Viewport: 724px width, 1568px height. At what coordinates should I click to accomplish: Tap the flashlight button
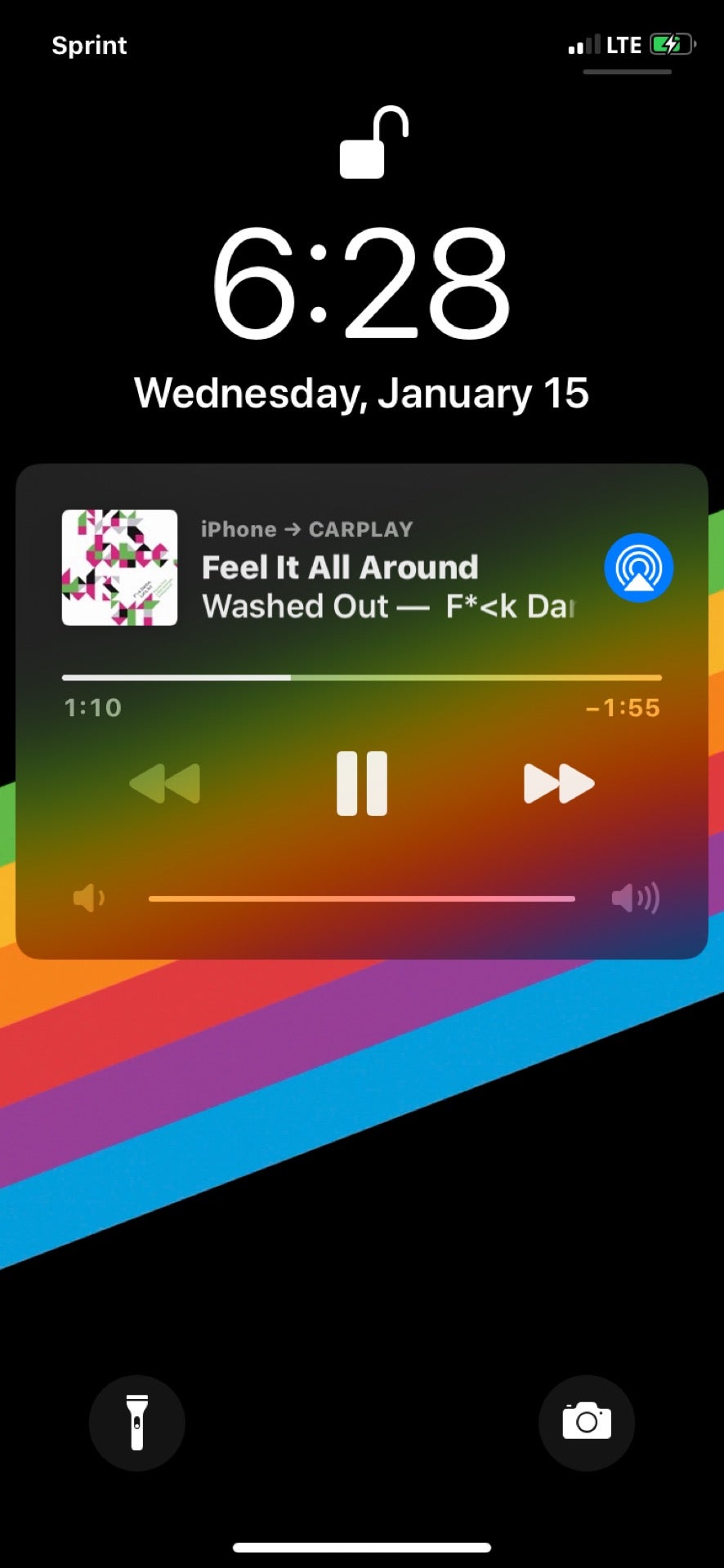pos(137,1423)
